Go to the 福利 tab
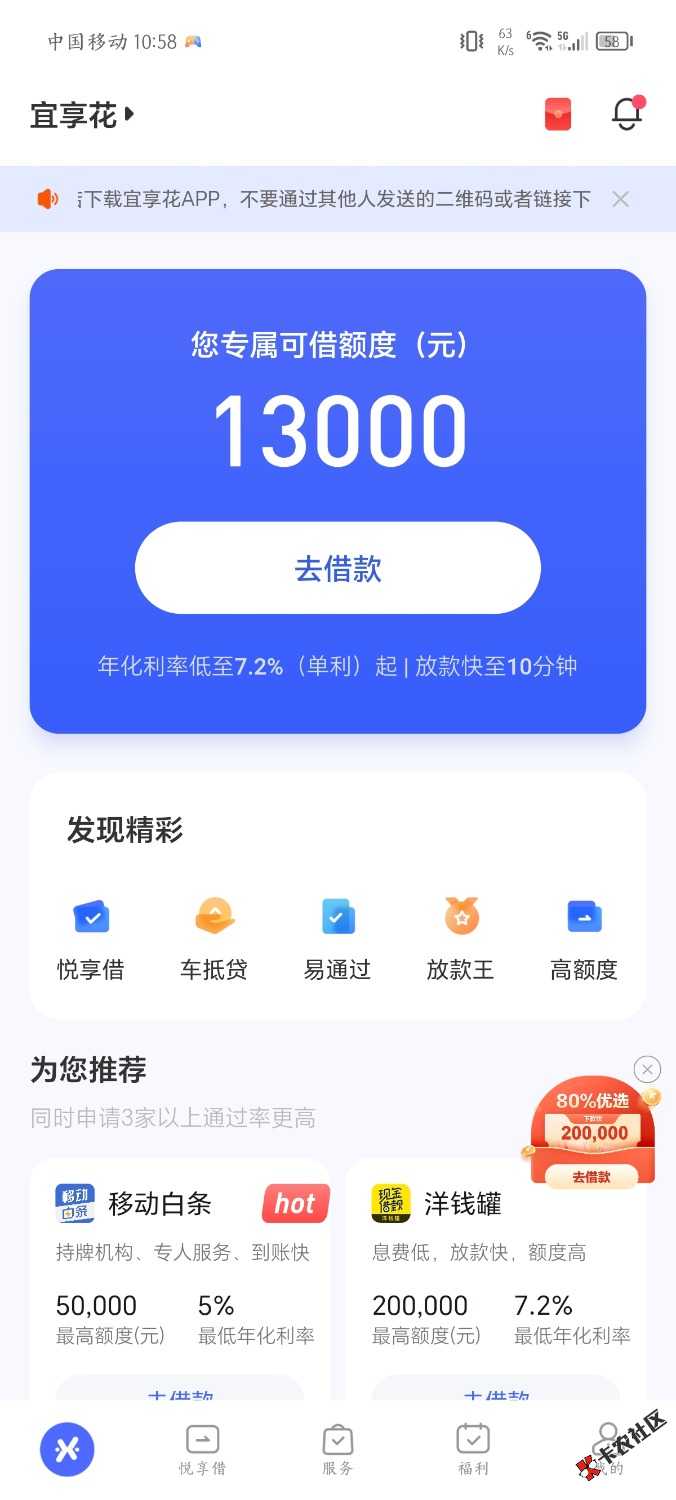Screen dimensions: 676x1500 [473, 1449]
